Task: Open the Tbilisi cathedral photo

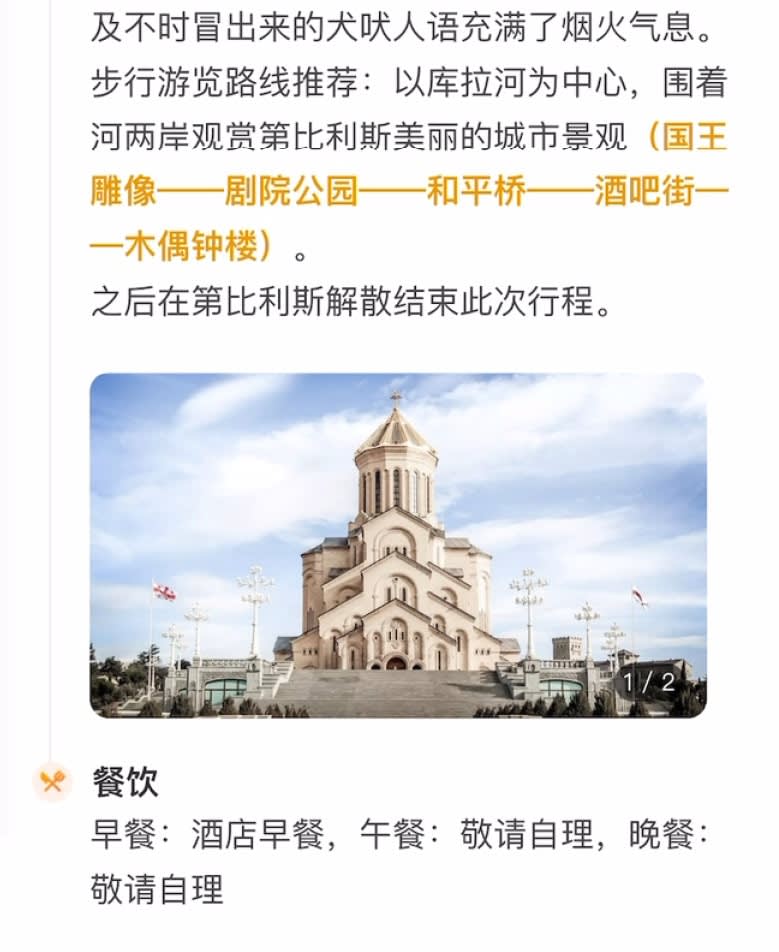Action: pyautogui.click(x=398, y=545)
